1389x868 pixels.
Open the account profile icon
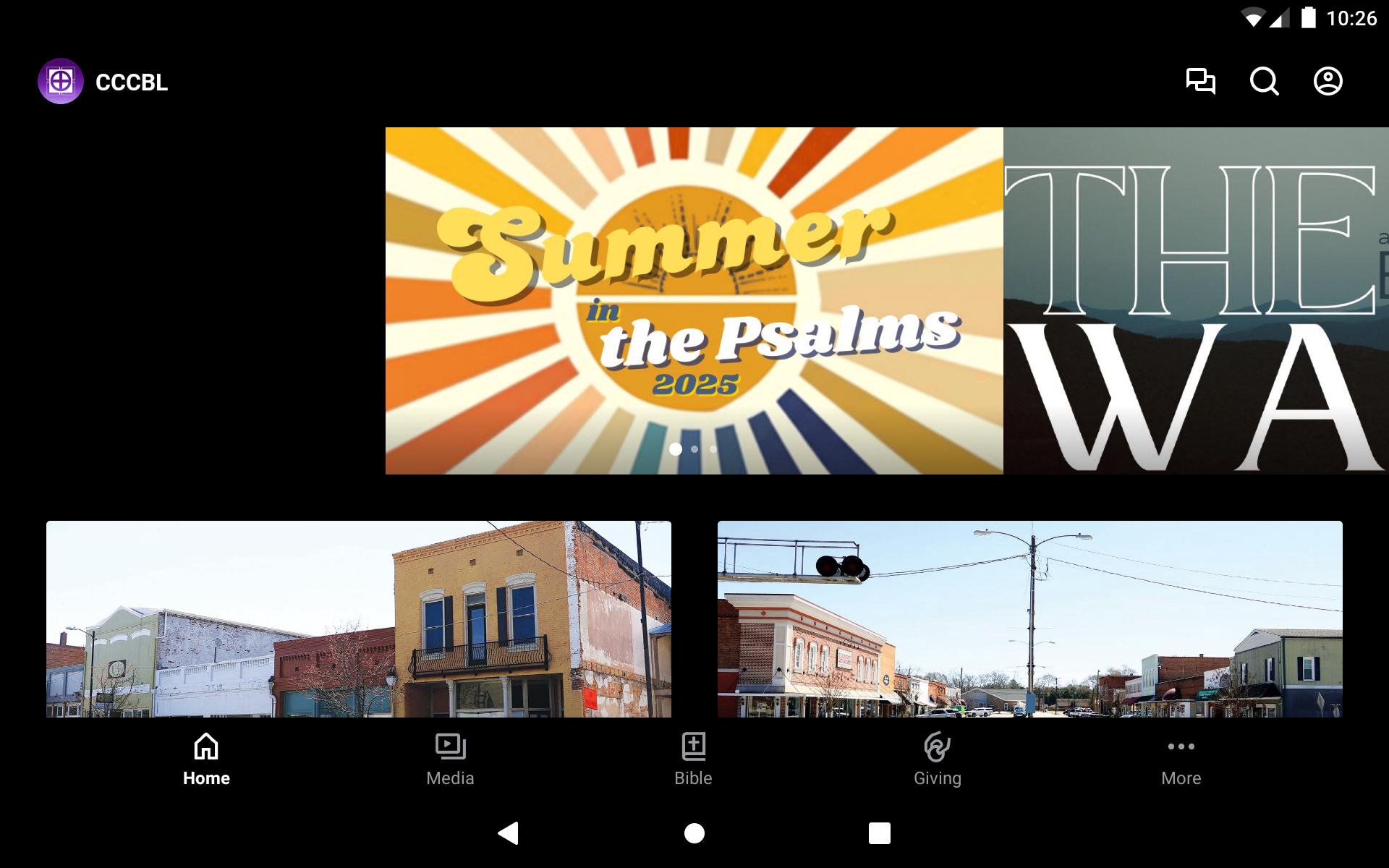(1328, 81)
